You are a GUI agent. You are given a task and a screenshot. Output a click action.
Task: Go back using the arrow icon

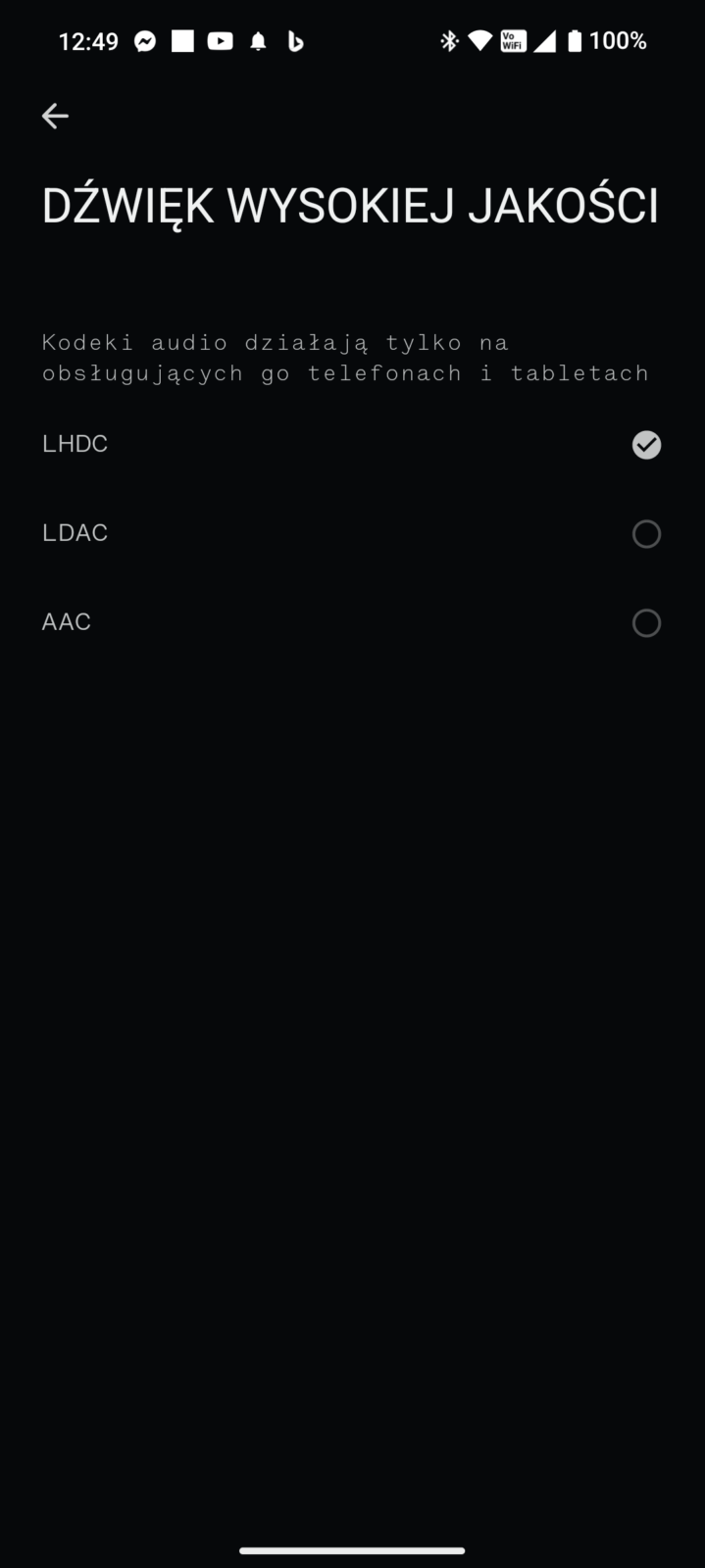[x=55, y=116]
